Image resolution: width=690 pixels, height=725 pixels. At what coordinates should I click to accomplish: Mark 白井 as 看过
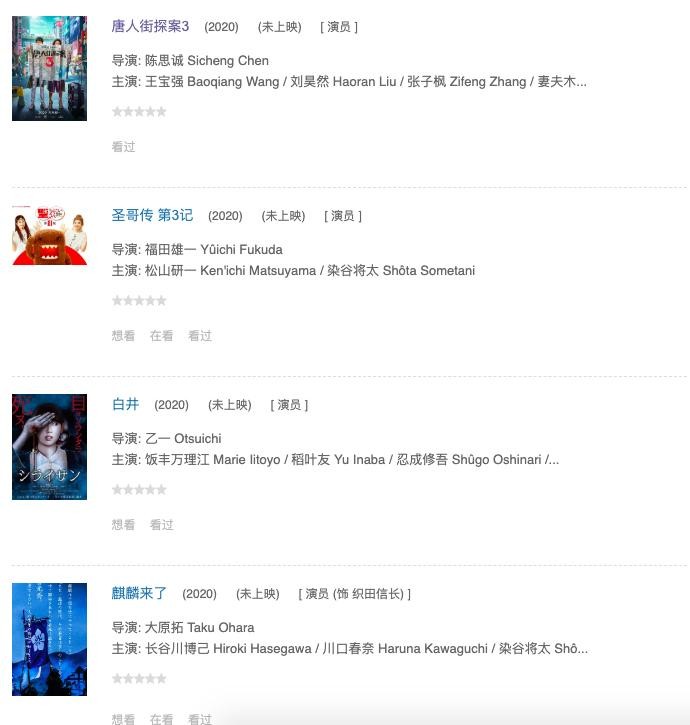[x=161, y=525]
